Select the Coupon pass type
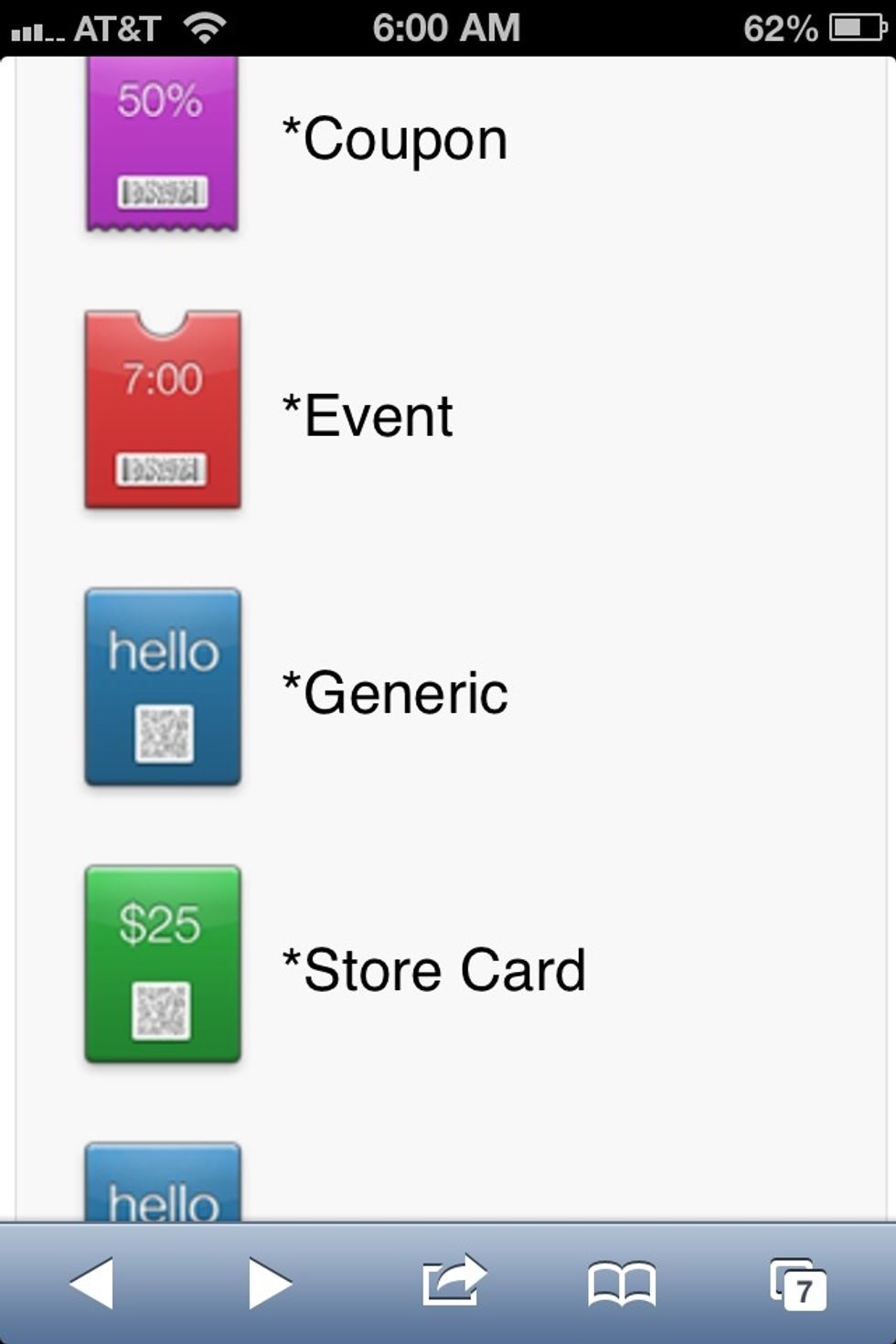 point(395,140)
